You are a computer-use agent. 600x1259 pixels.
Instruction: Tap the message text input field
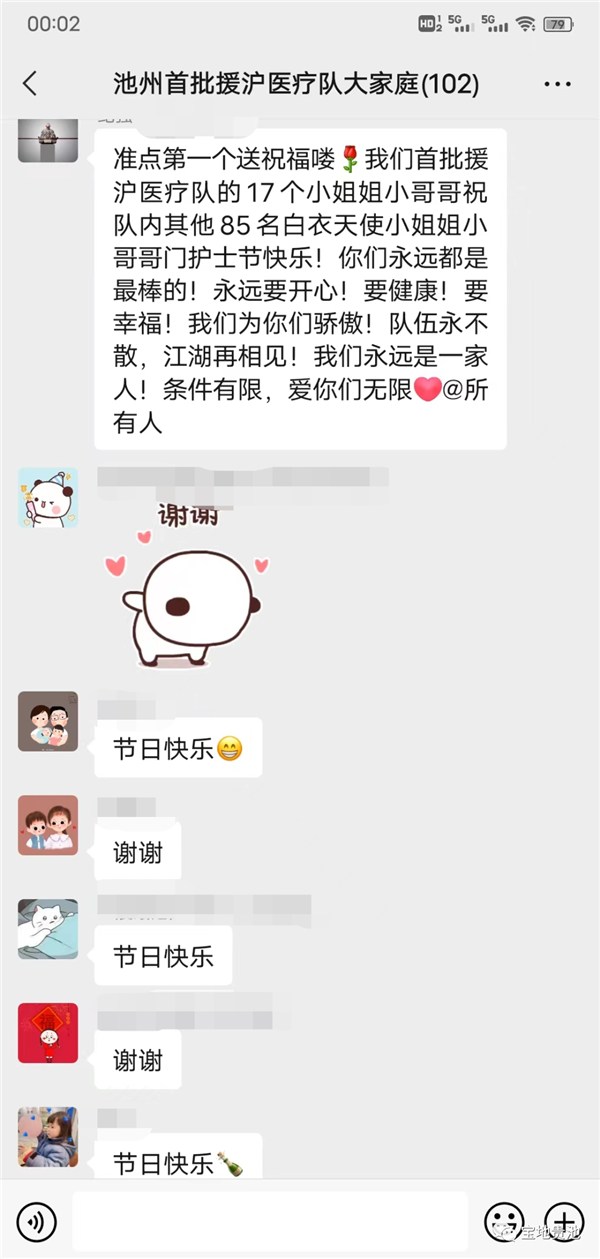click(270, 1221)
